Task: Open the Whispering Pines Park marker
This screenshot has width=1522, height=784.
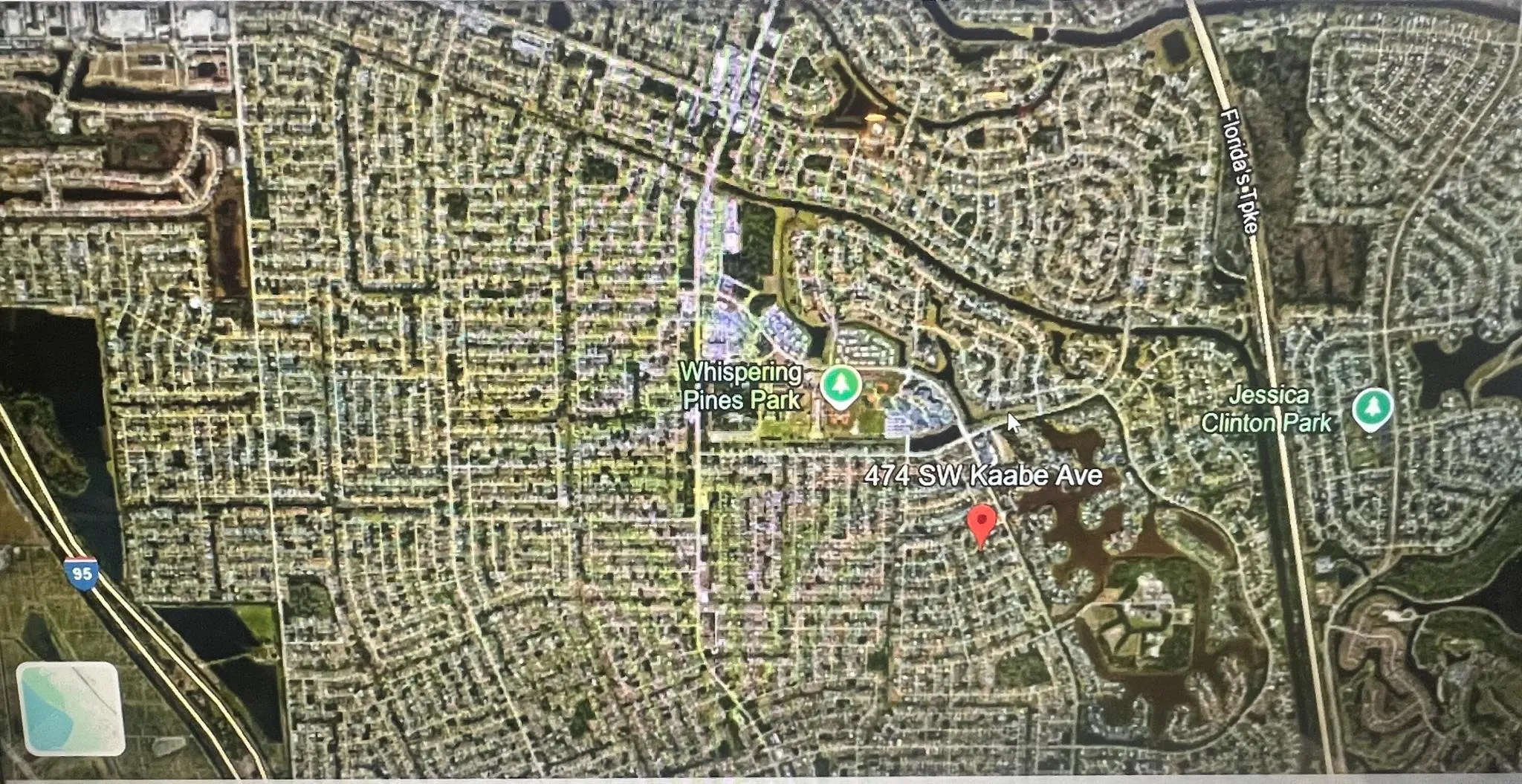Action: 841,386
